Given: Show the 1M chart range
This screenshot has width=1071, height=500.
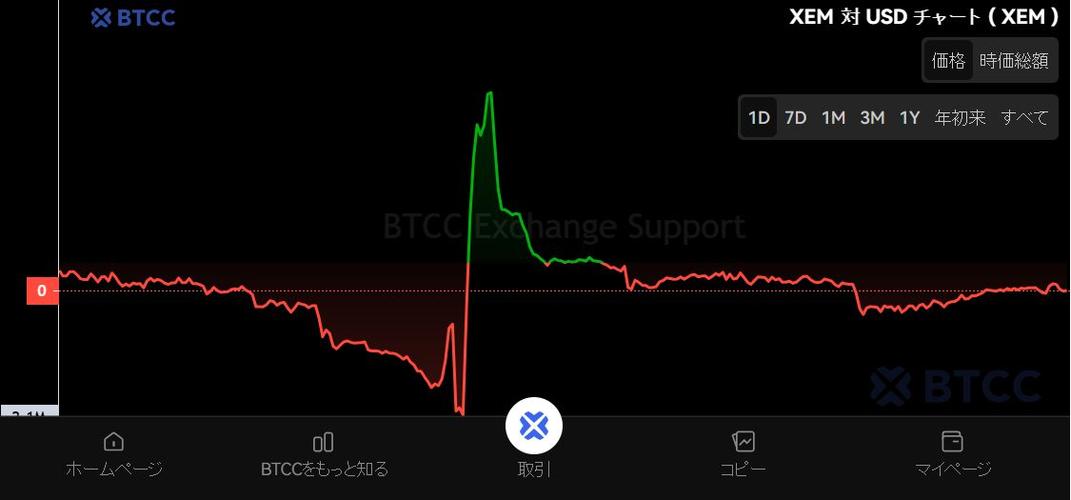Looking at the screenshot, I should [833, 118].
